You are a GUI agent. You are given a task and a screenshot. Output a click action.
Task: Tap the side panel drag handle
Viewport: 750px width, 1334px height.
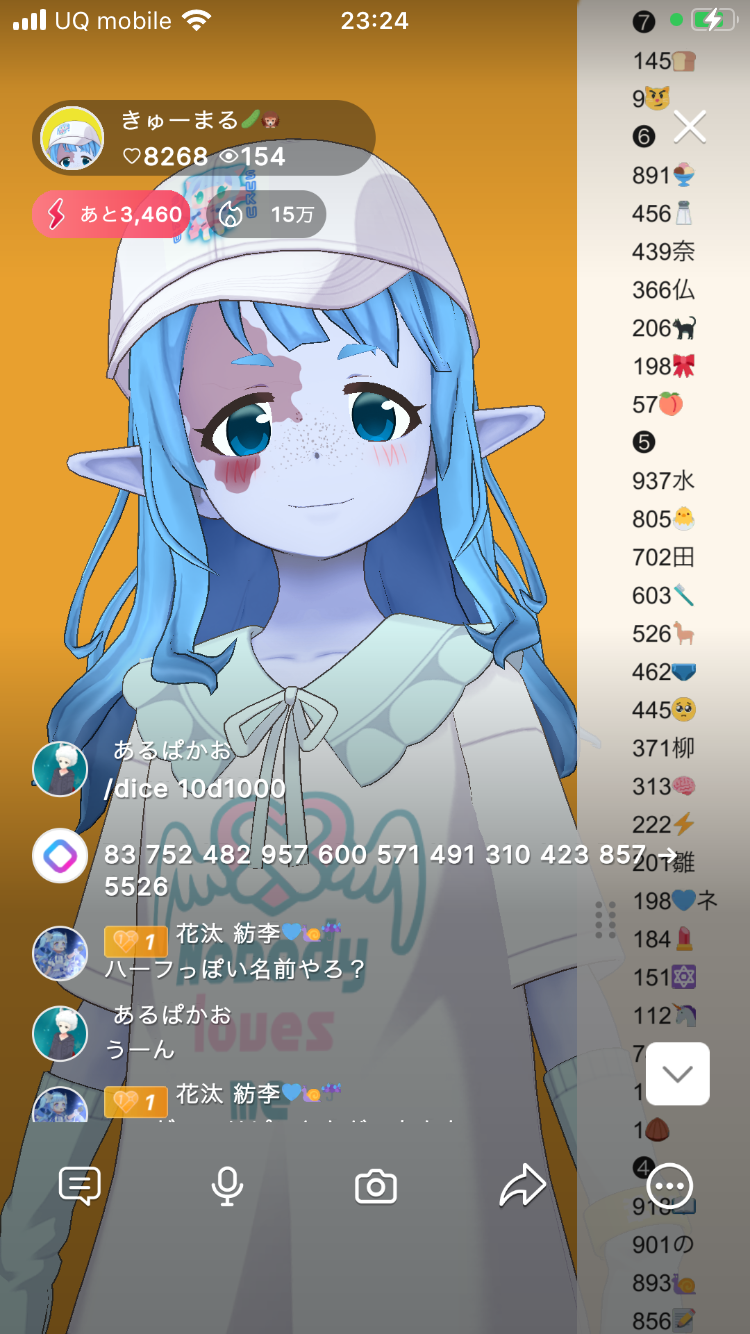tap(605, 919)
